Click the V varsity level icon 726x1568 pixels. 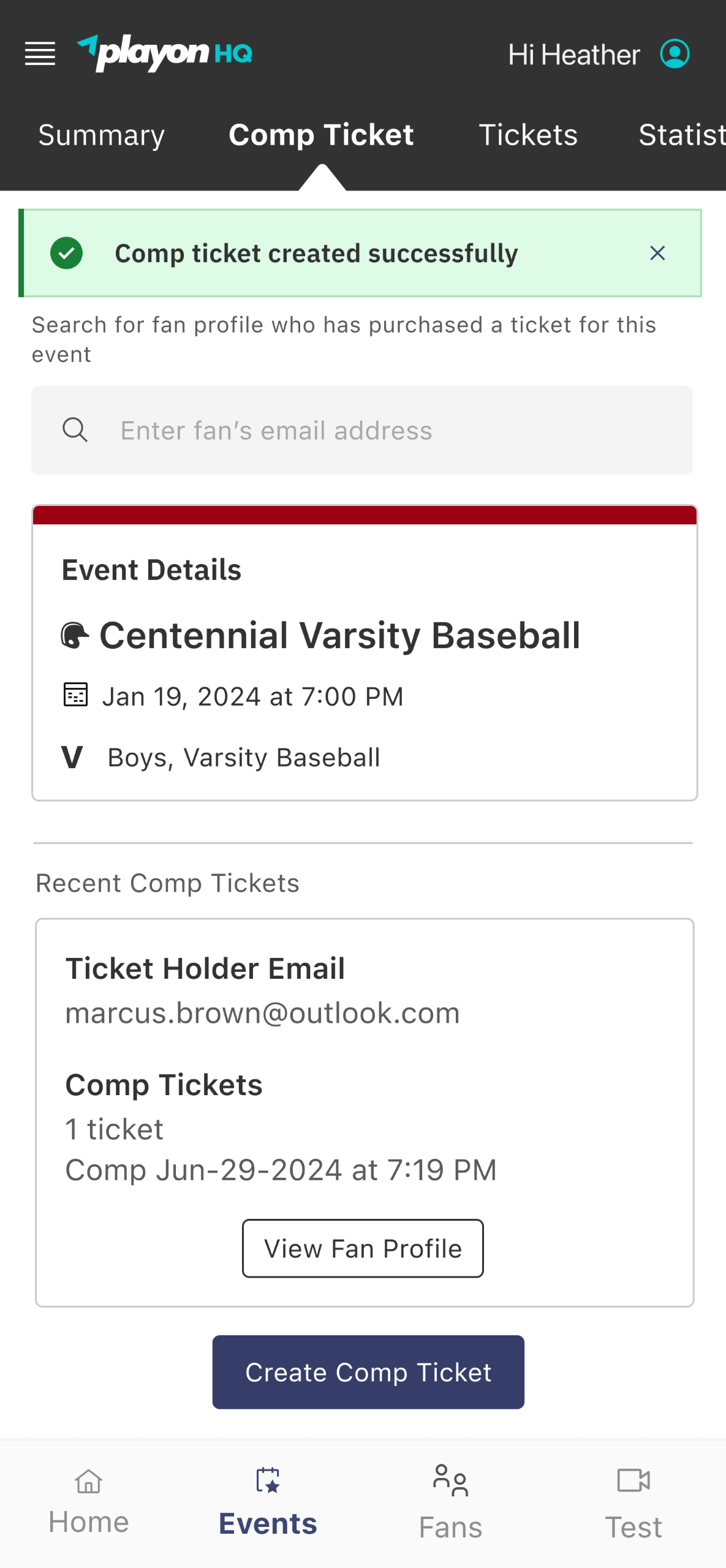click(x=72, y=757)
